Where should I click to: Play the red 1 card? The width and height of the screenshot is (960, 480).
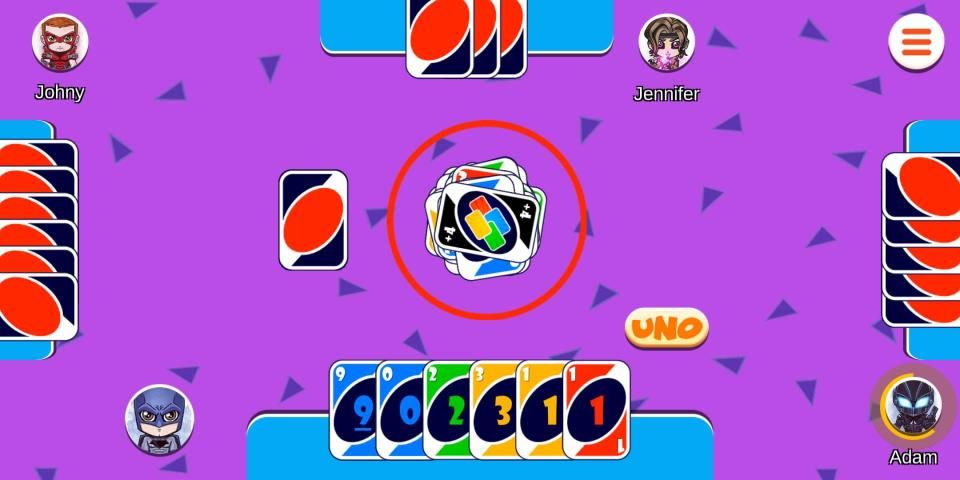coord(597,410)
